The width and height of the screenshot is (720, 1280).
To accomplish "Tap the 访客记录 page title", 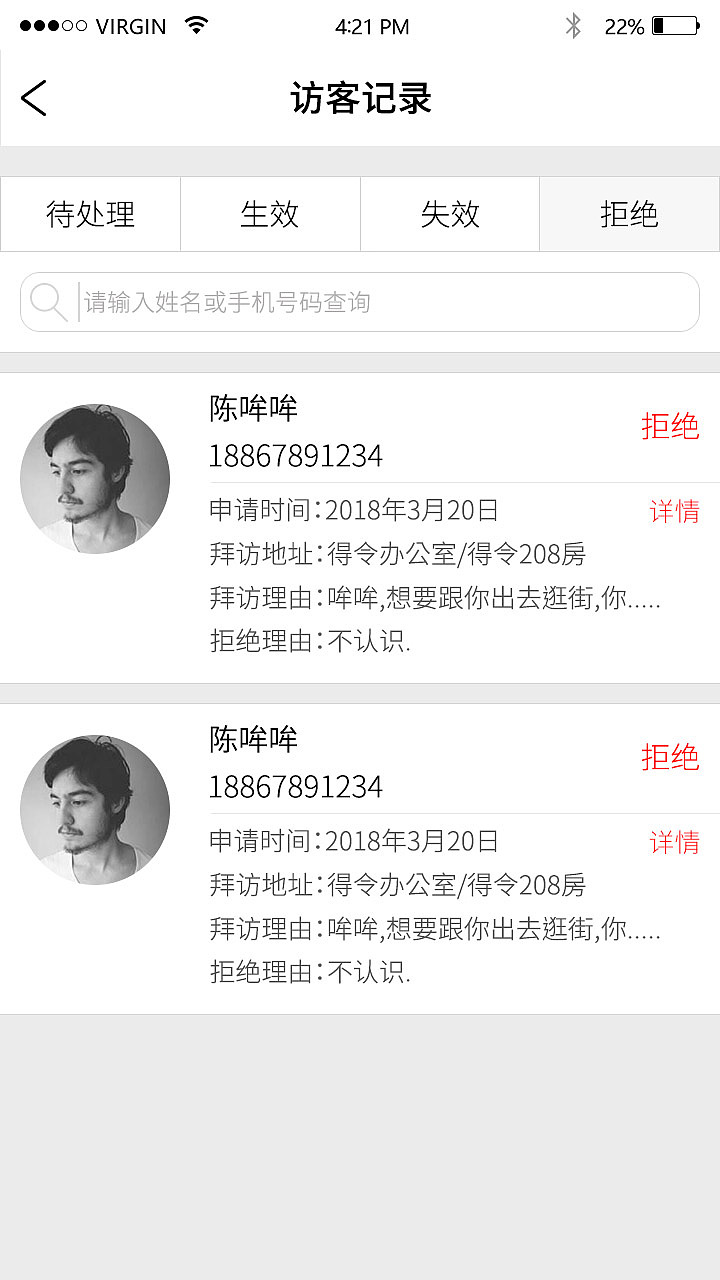I will (x=360, y=98).
